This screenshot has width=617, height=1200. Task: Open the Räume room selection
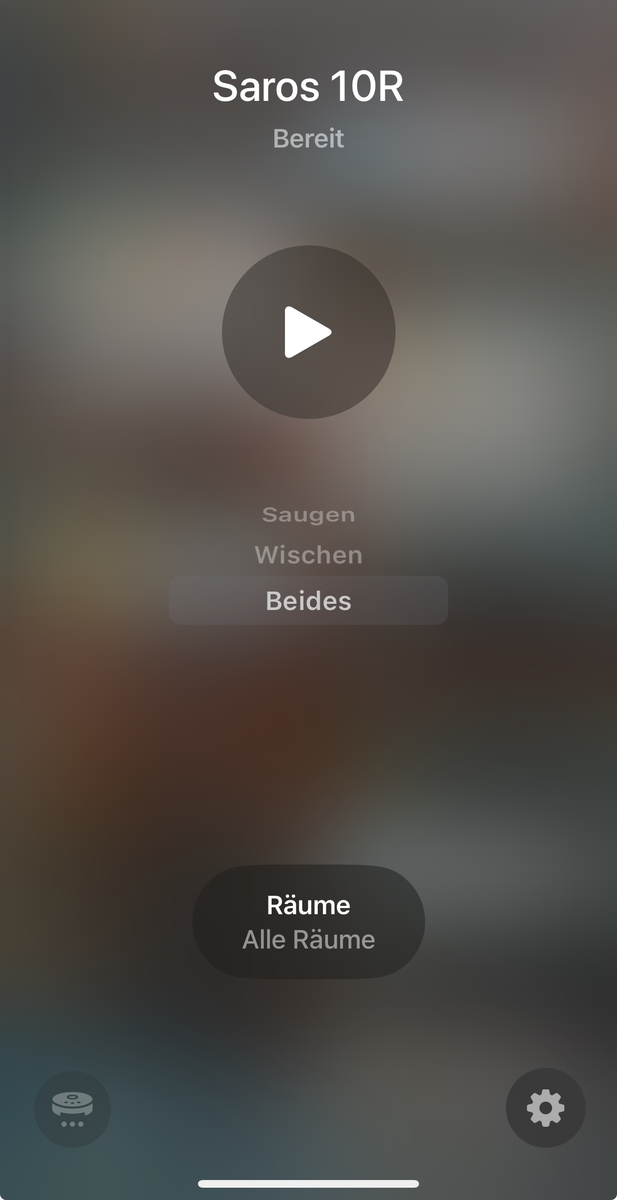(308, 921)
